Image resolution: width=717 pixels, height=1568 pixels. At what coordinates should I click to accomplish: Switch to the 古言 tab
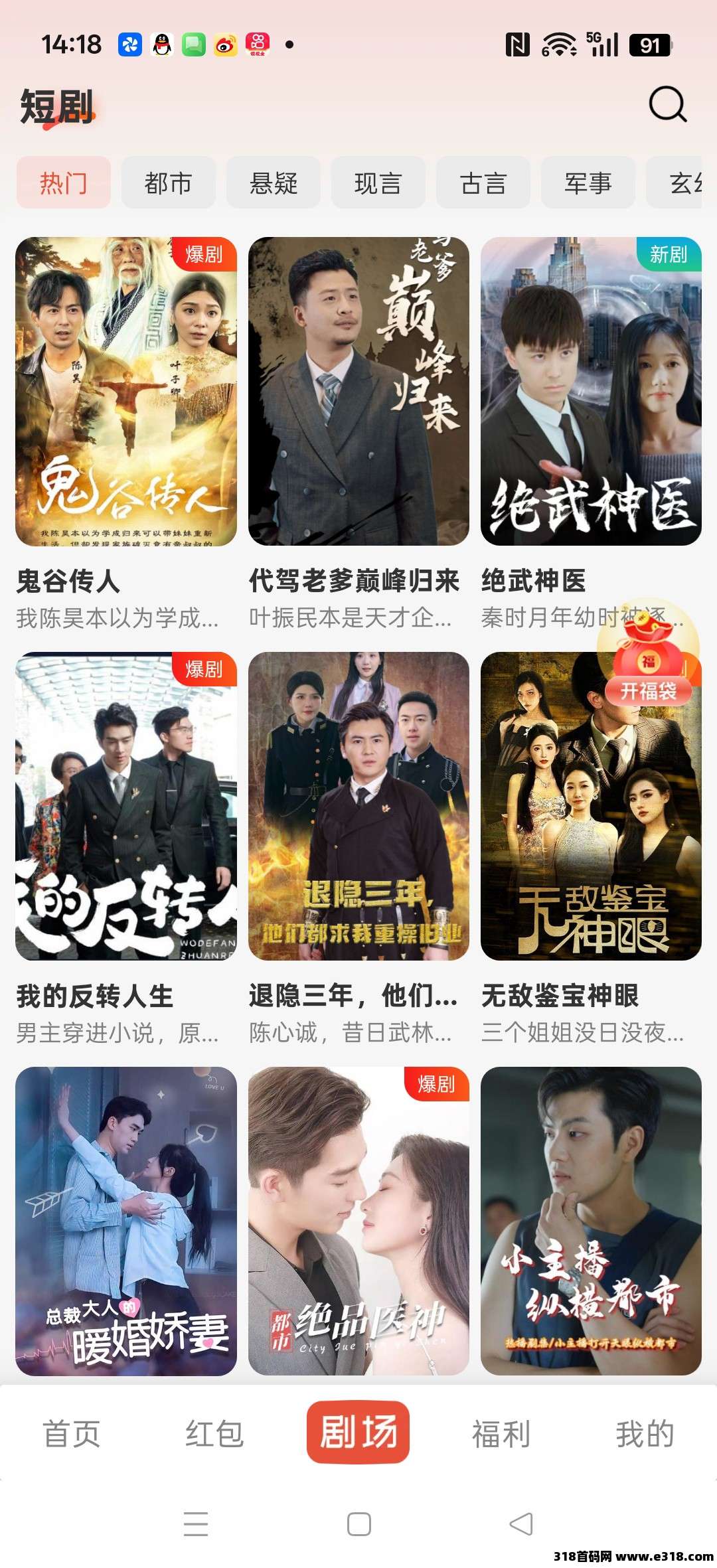(483, 183)
